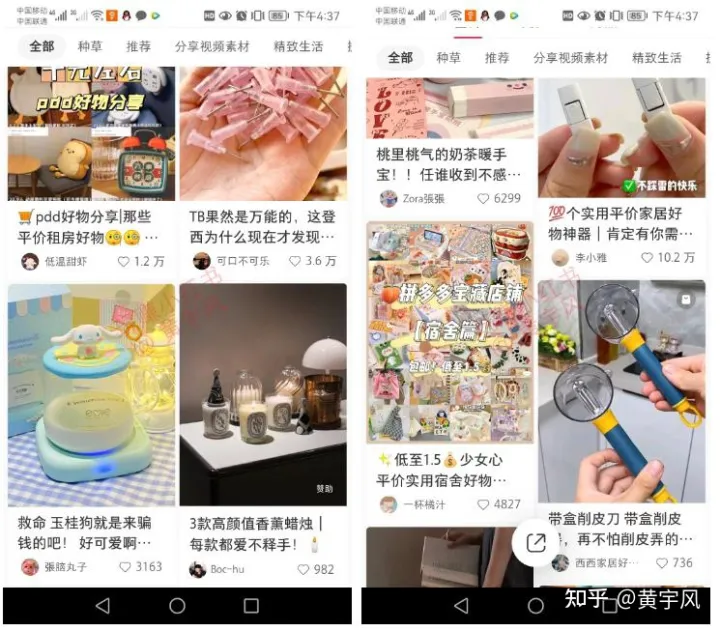Viewport: 720px width, 631px height.
Task: View 一杯橘汁's profile via the author avatar
Action: 388,504
